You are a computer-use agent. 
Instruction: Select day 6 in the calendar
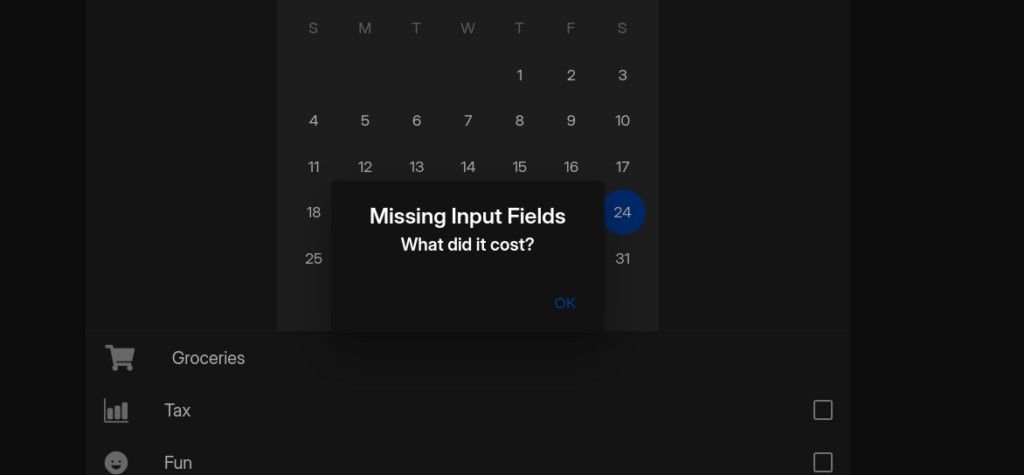[416, 121]
